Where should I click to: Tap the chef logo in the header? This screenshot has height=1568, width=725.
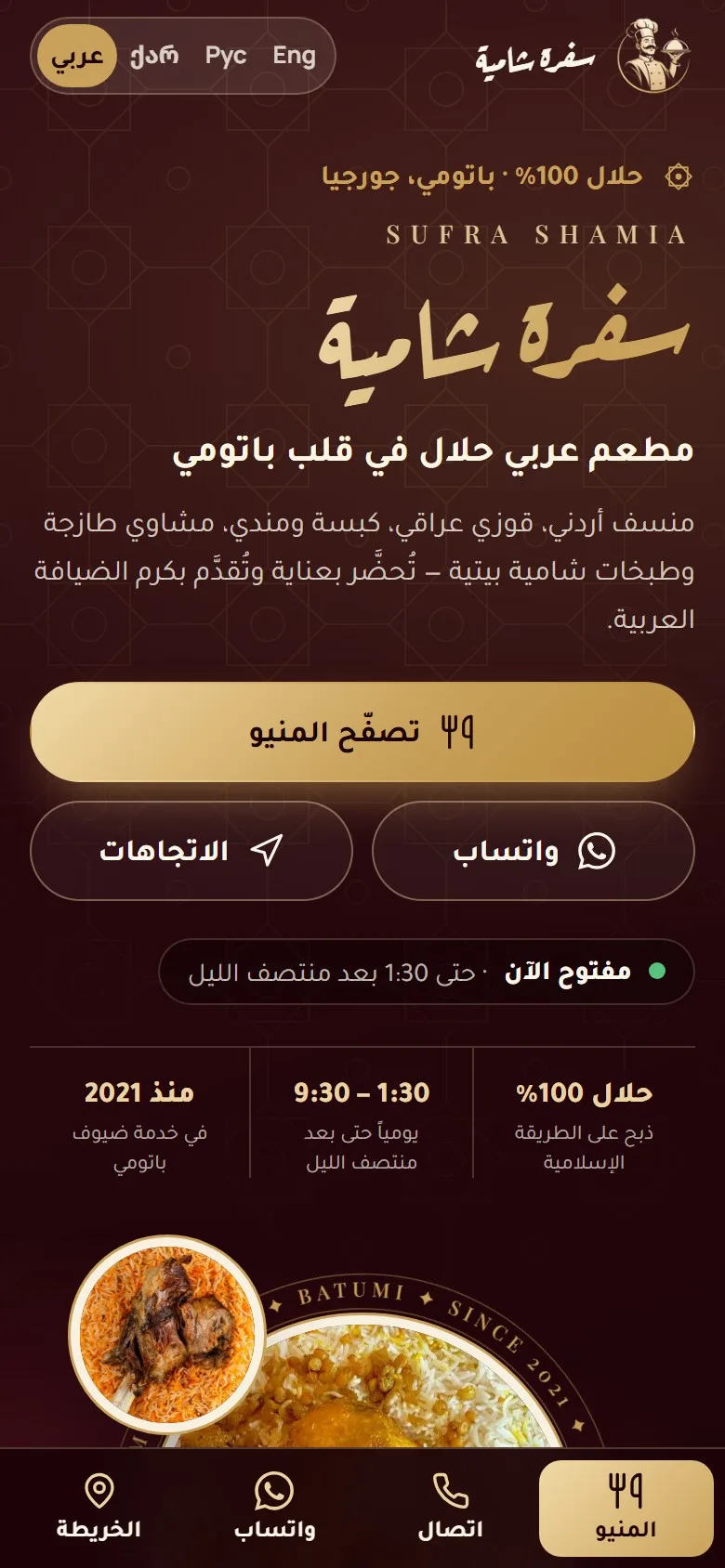pyautogui.click(x=654, y=56)
